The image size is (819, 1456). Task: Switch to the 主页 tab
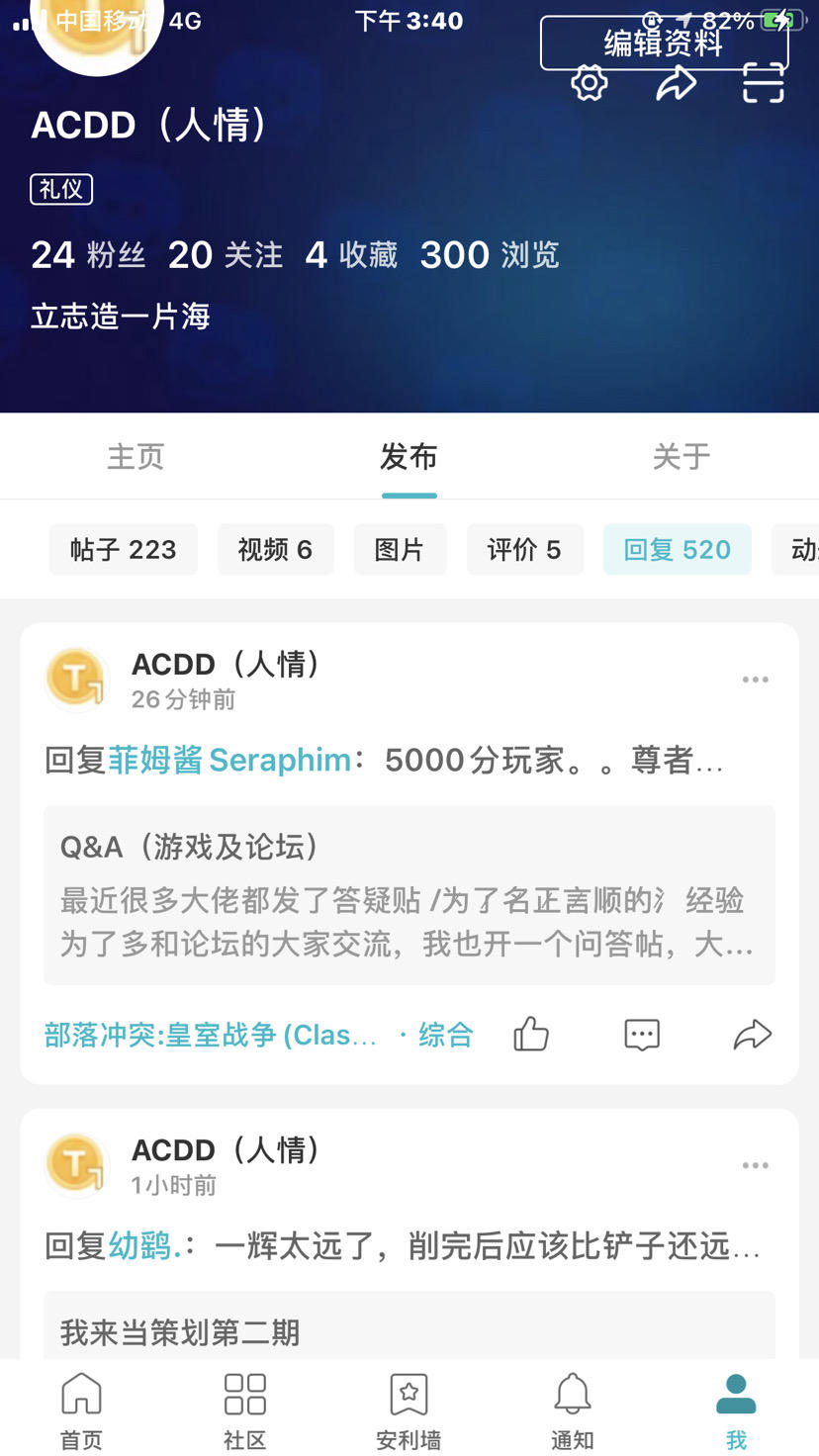136,457
